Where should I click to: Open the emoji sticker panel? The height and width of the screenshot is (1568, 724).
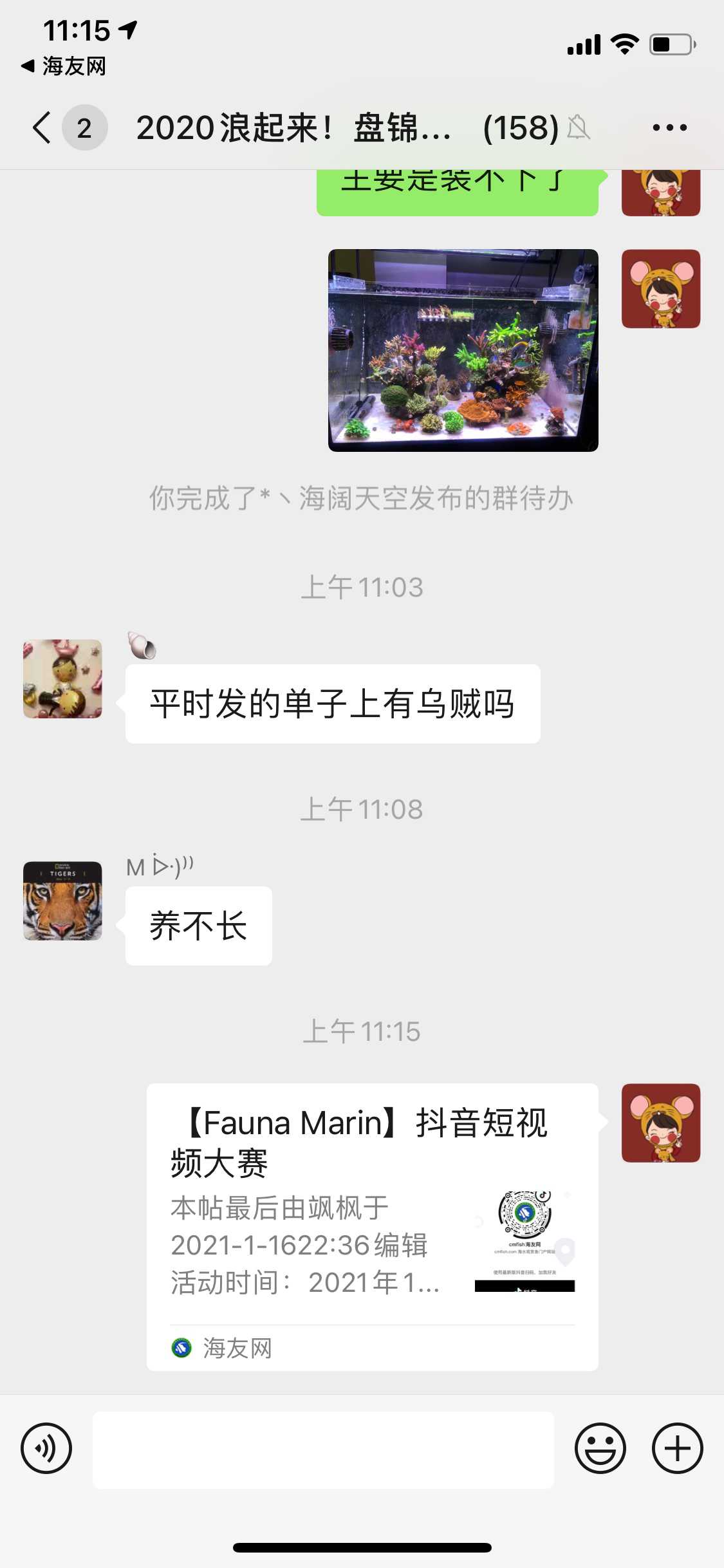(600, 1448)
